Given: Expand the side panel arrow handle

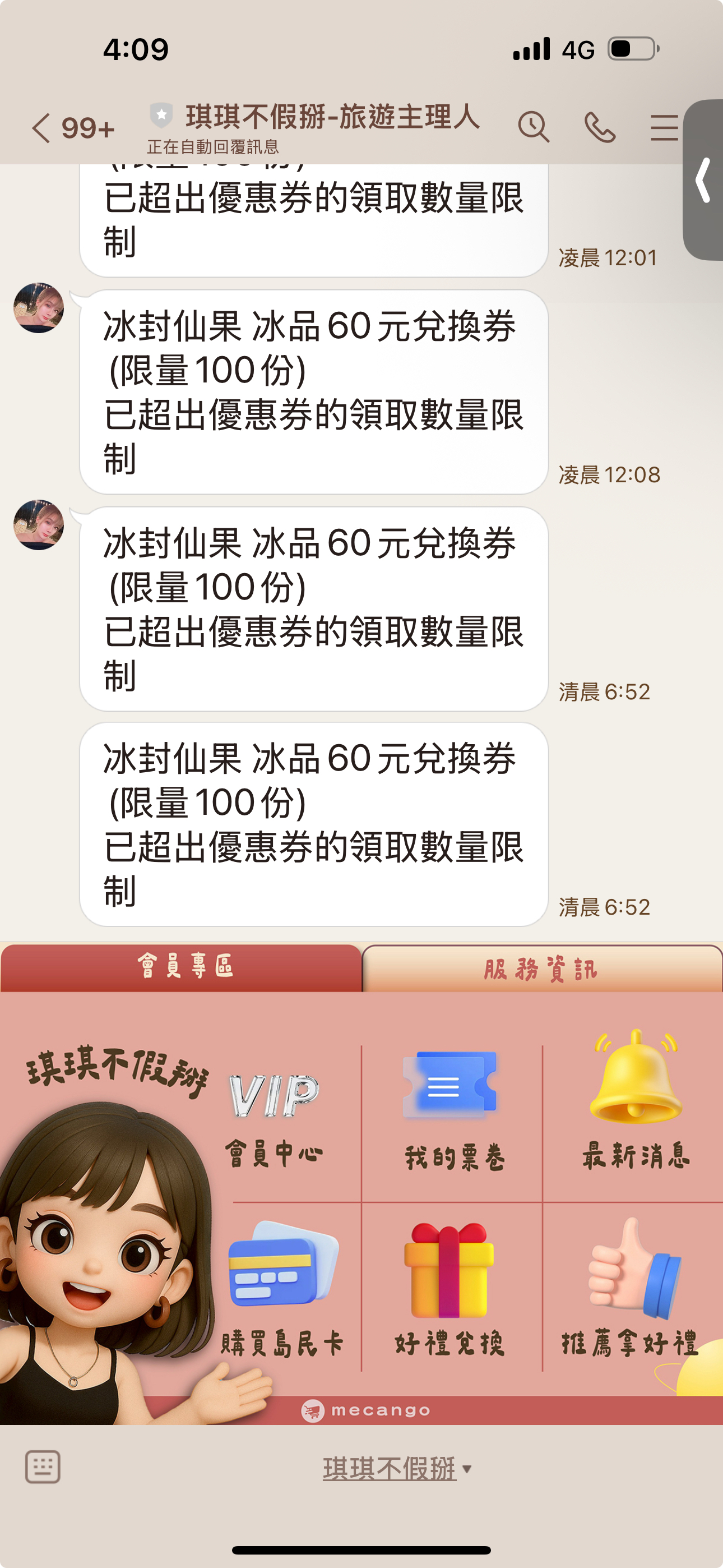Looking at the screenshot, I should coord(703,180).
